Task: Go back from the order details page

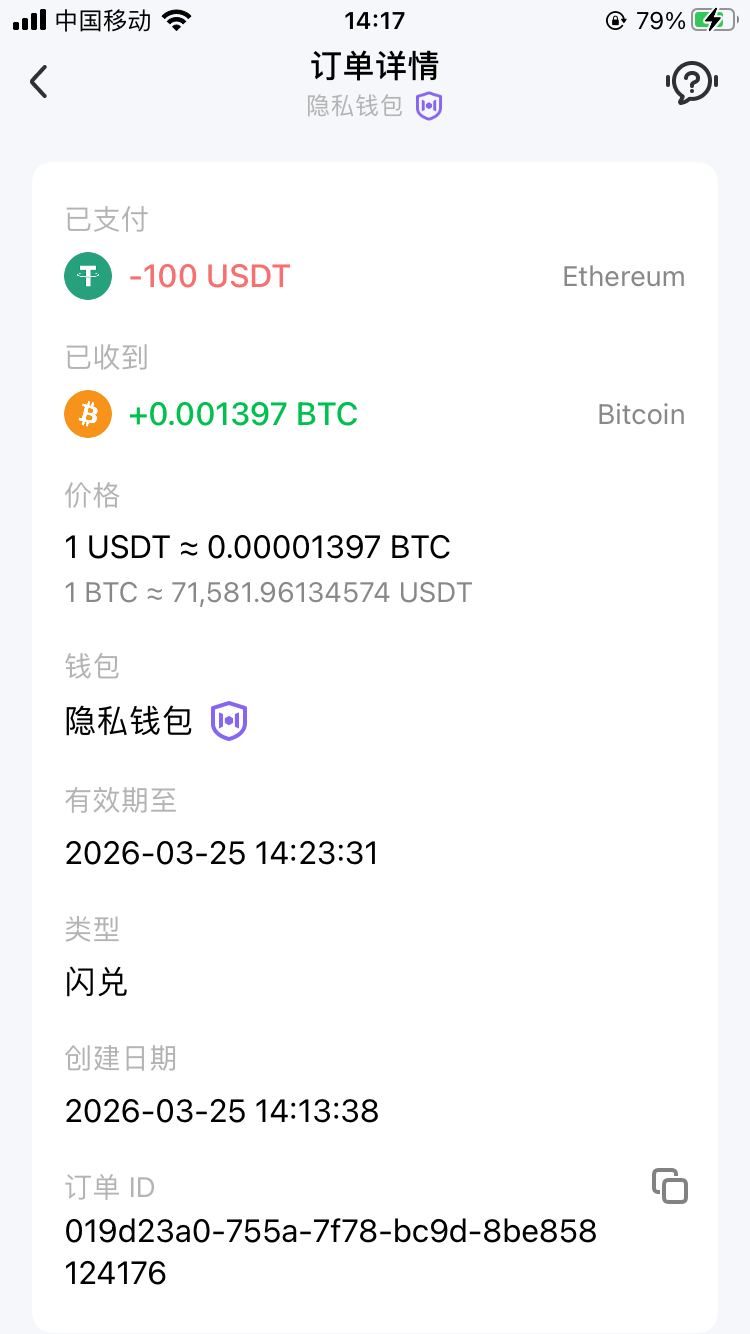Action: tap(39, 82)
